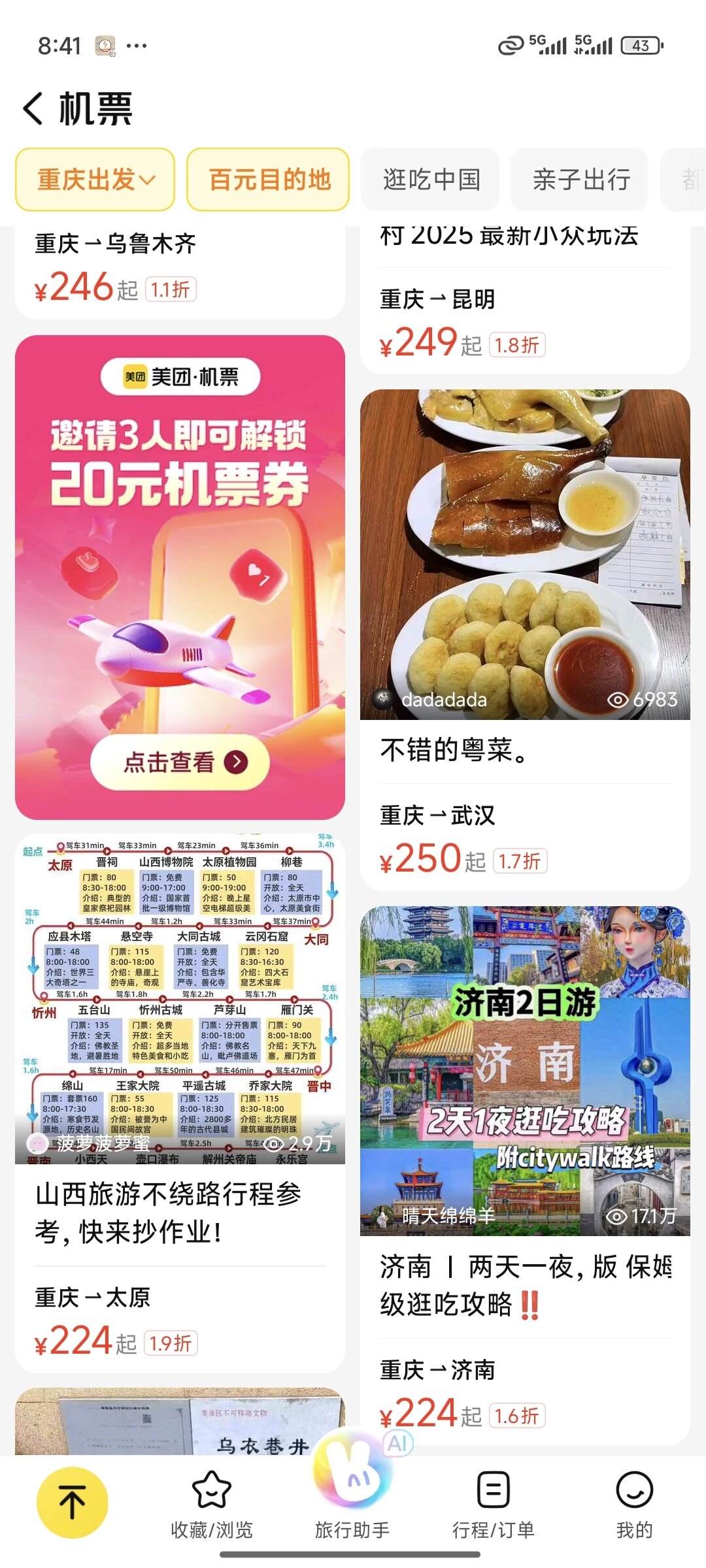Viewport: 706px width, 1568px height.
Task: Open 收藏/浏览 in the bottom bar
Action: click(212, 1503)
